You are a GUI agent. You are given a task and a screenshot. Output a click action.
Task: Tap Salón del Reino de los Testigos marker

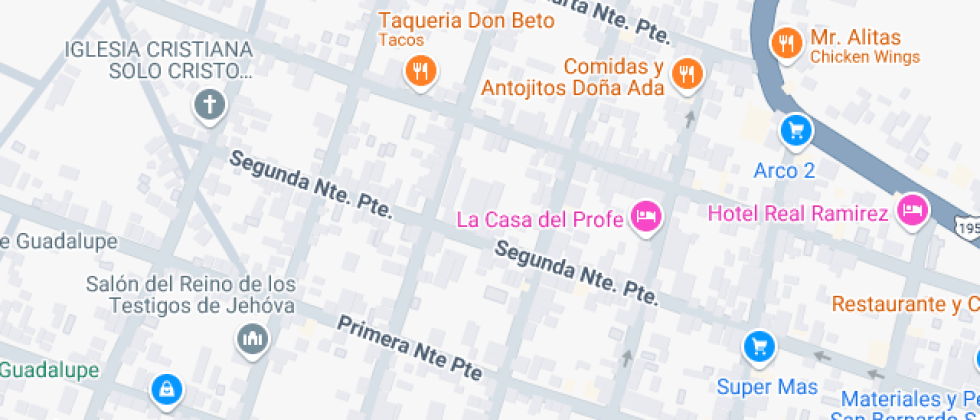pos(253,340)
